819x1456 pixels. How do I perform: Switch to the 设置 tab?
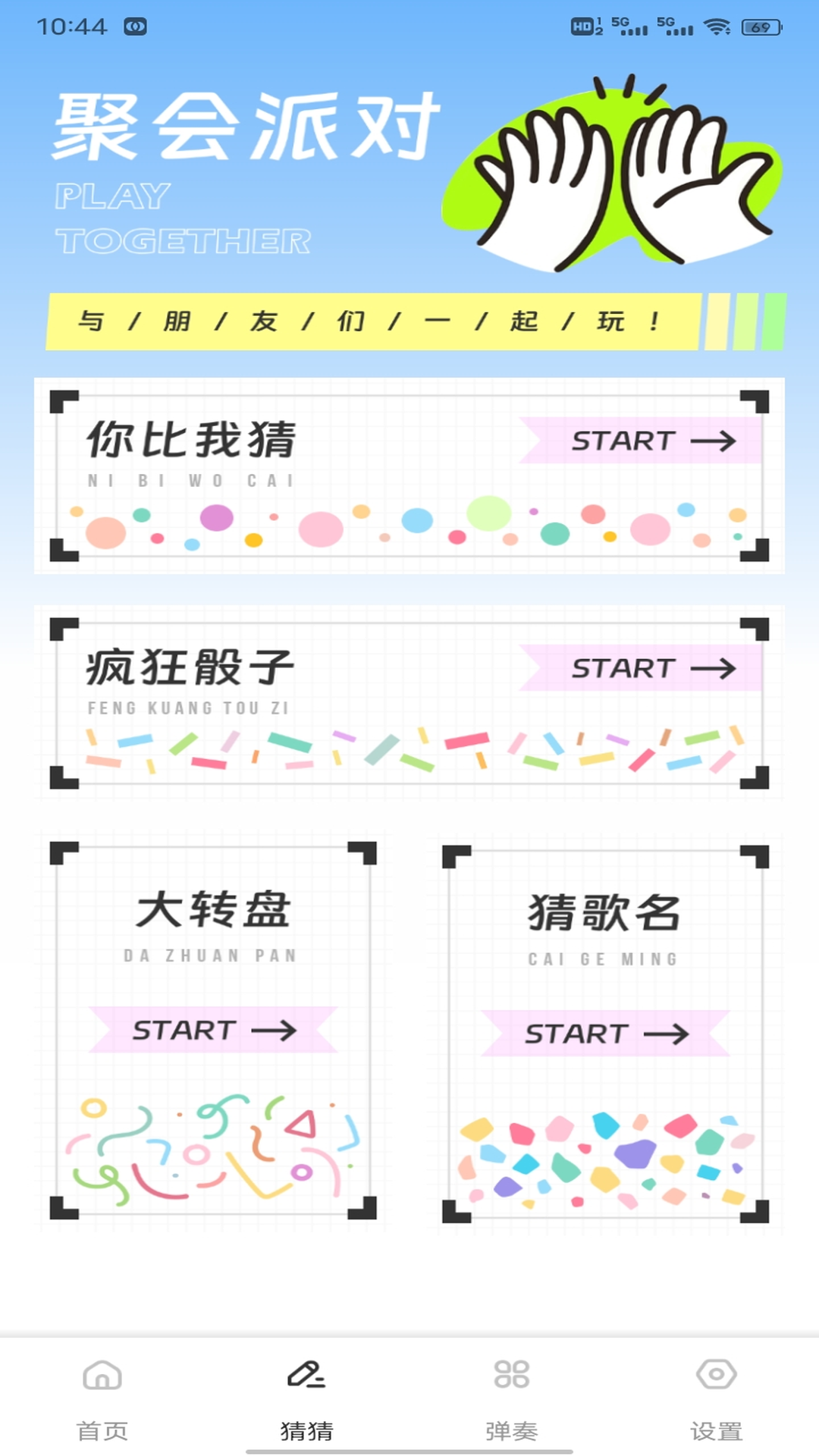point(715,1429)
